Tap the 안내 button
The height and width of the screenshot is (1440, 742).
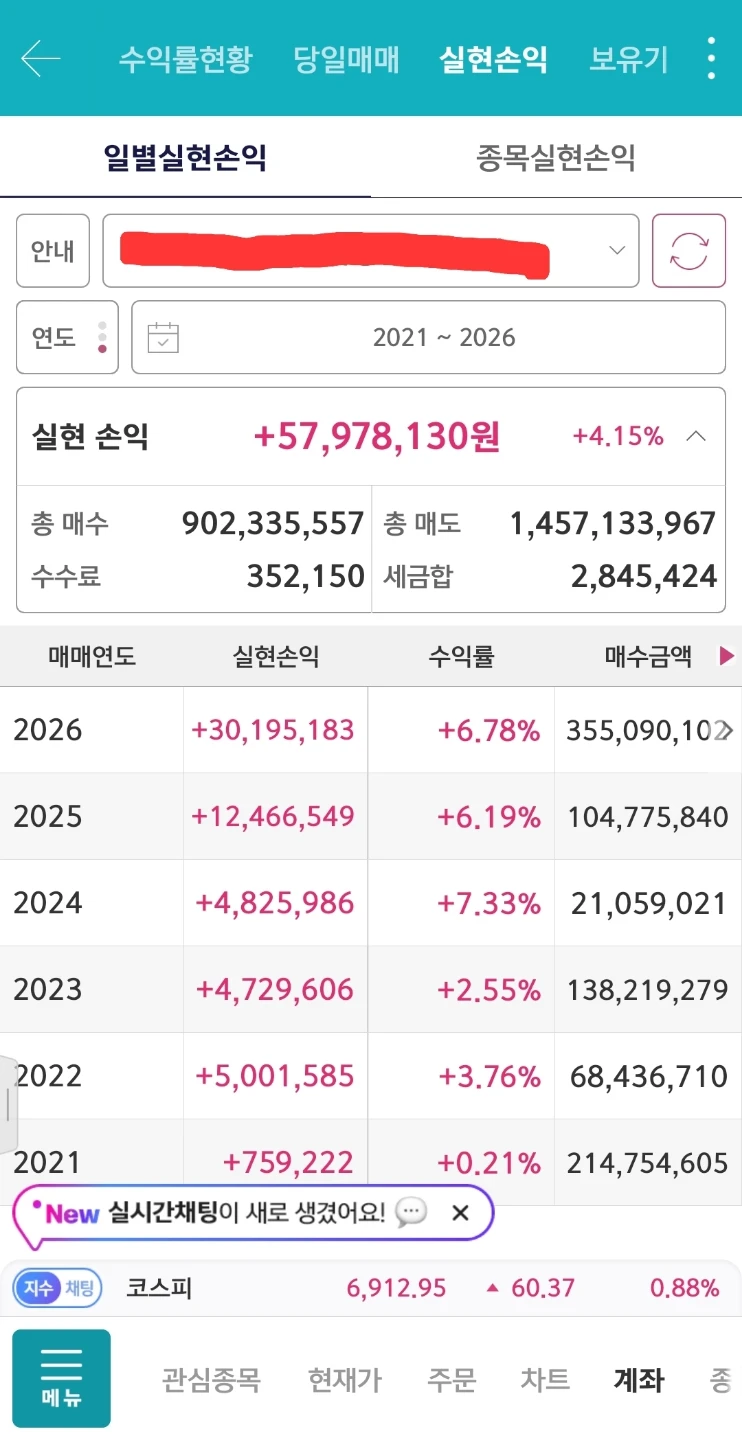pos(53,251)
